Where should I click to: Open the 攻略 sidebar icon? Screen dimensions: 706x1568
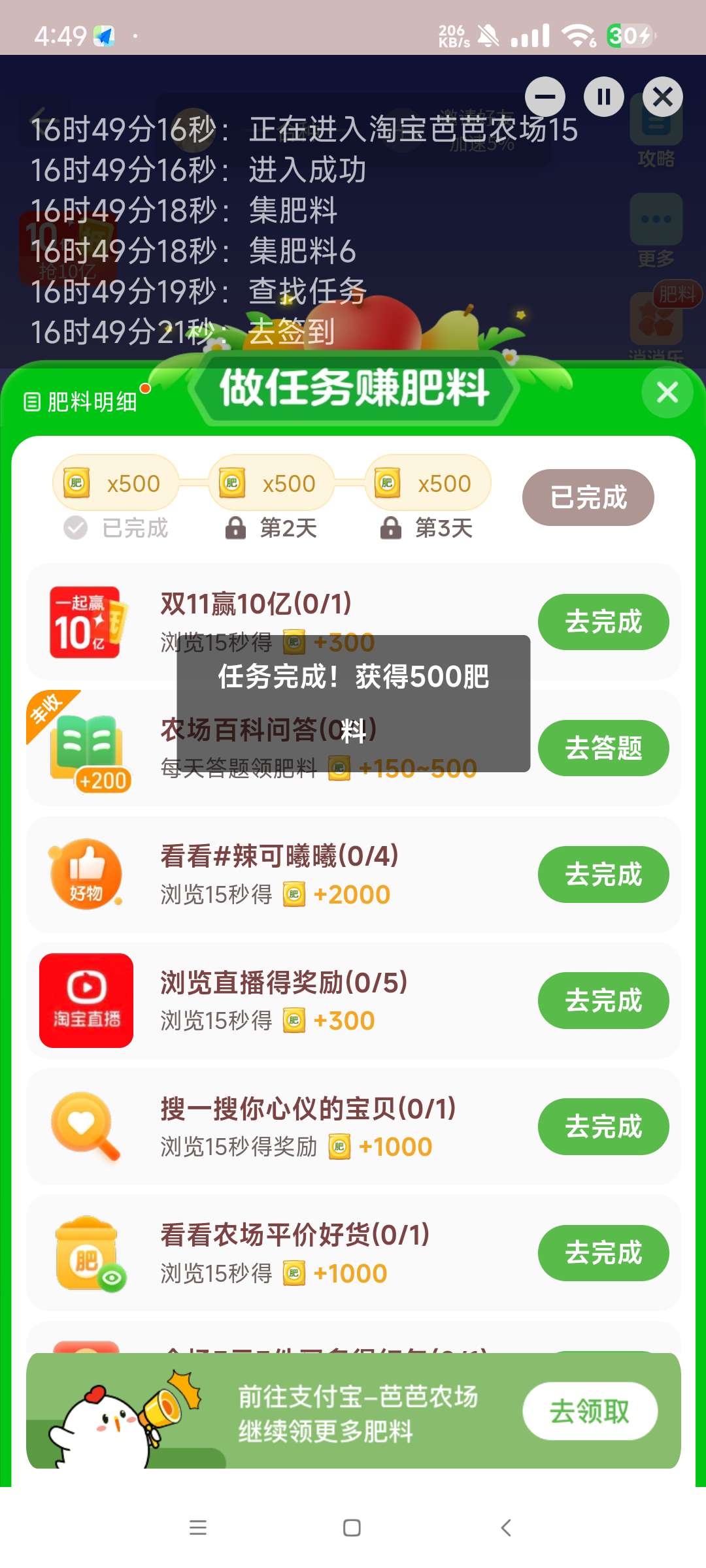[x=657, y=135]
